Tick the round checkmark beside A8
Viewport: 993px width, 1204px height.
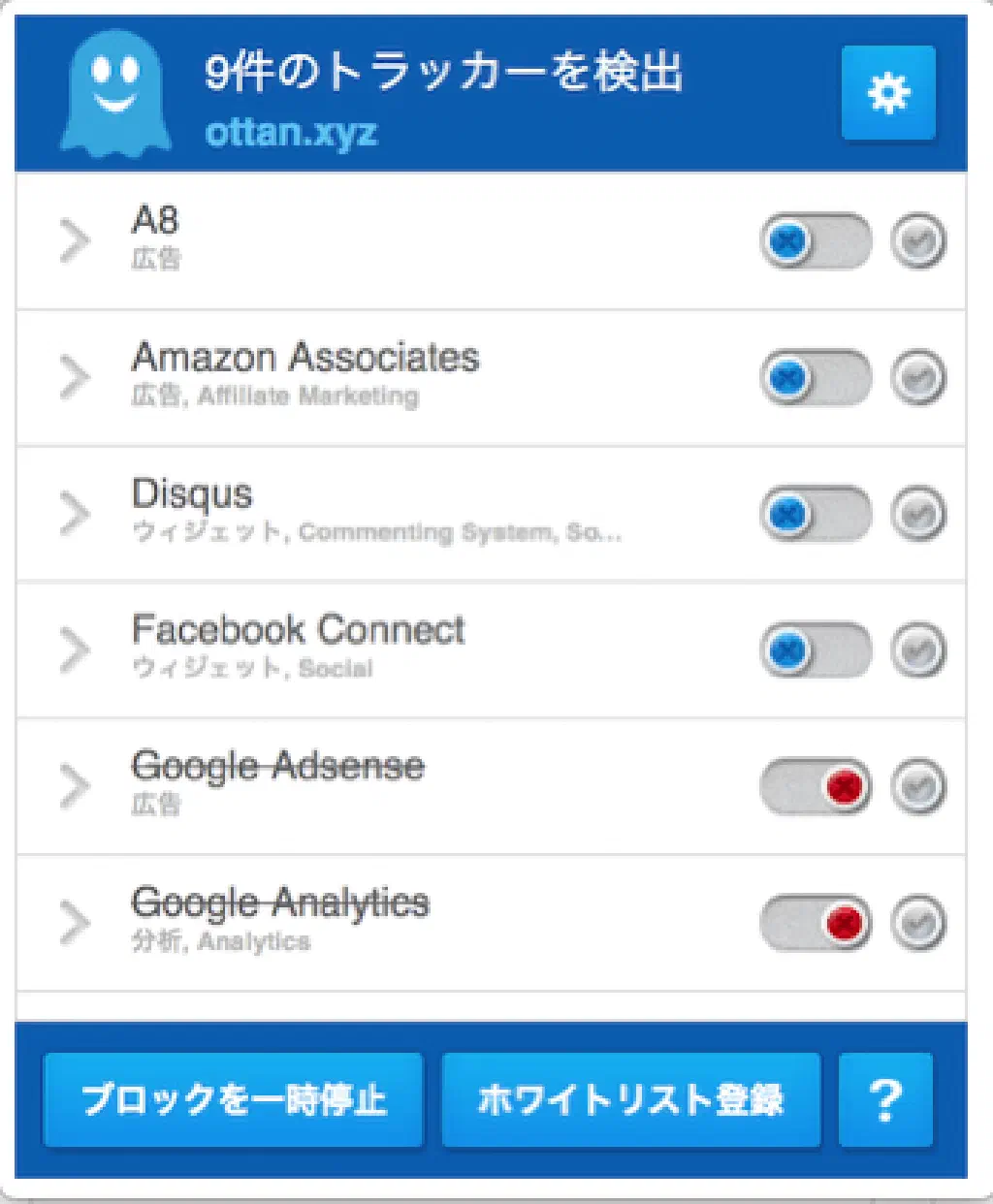click(918, 241)
